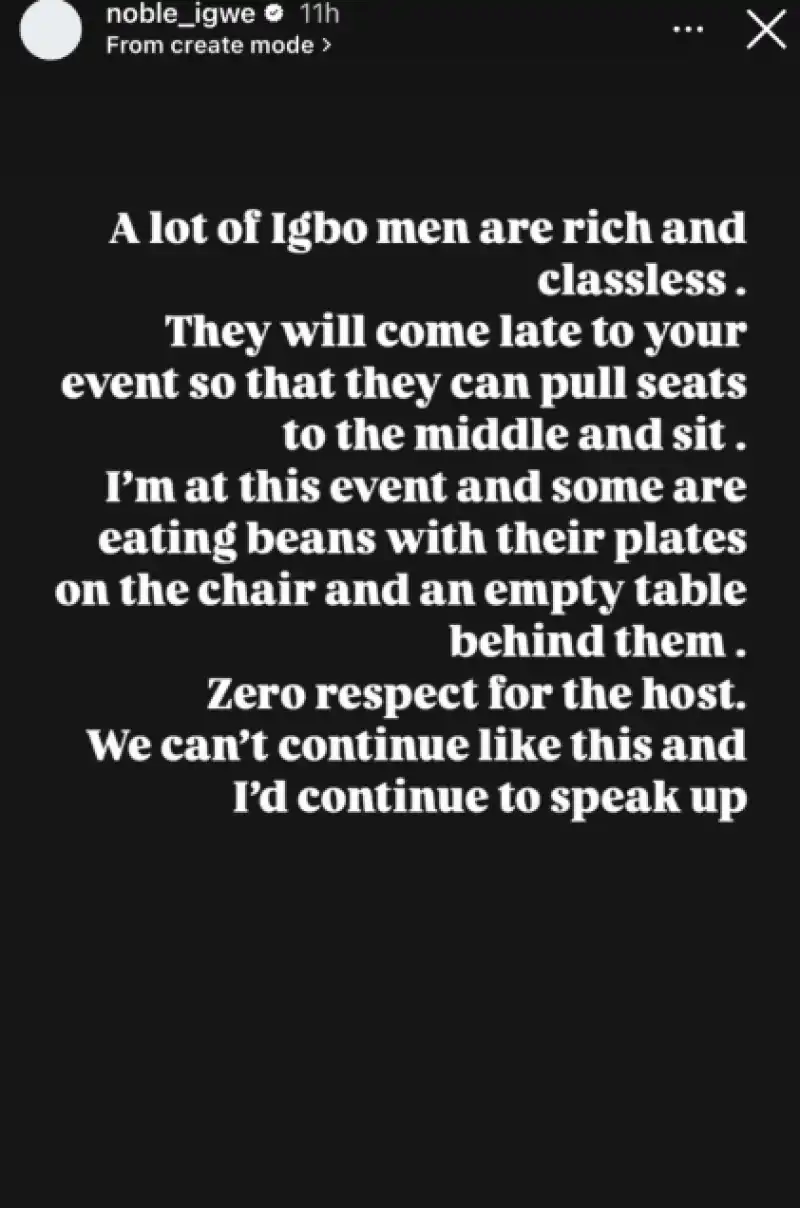Open the three-dot story options menu
This screenshot has width=800, height=1208.
pyautogui.click(x=688, y=30)
